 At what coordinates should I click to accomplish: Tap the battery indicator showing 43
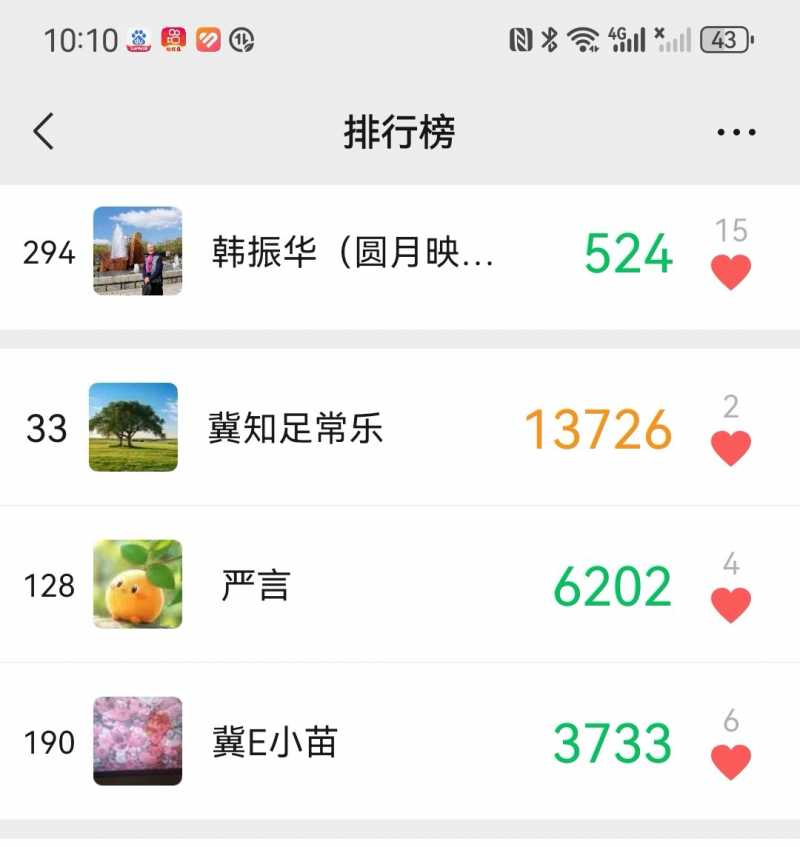pyautogui.click(x=723, y=39)
